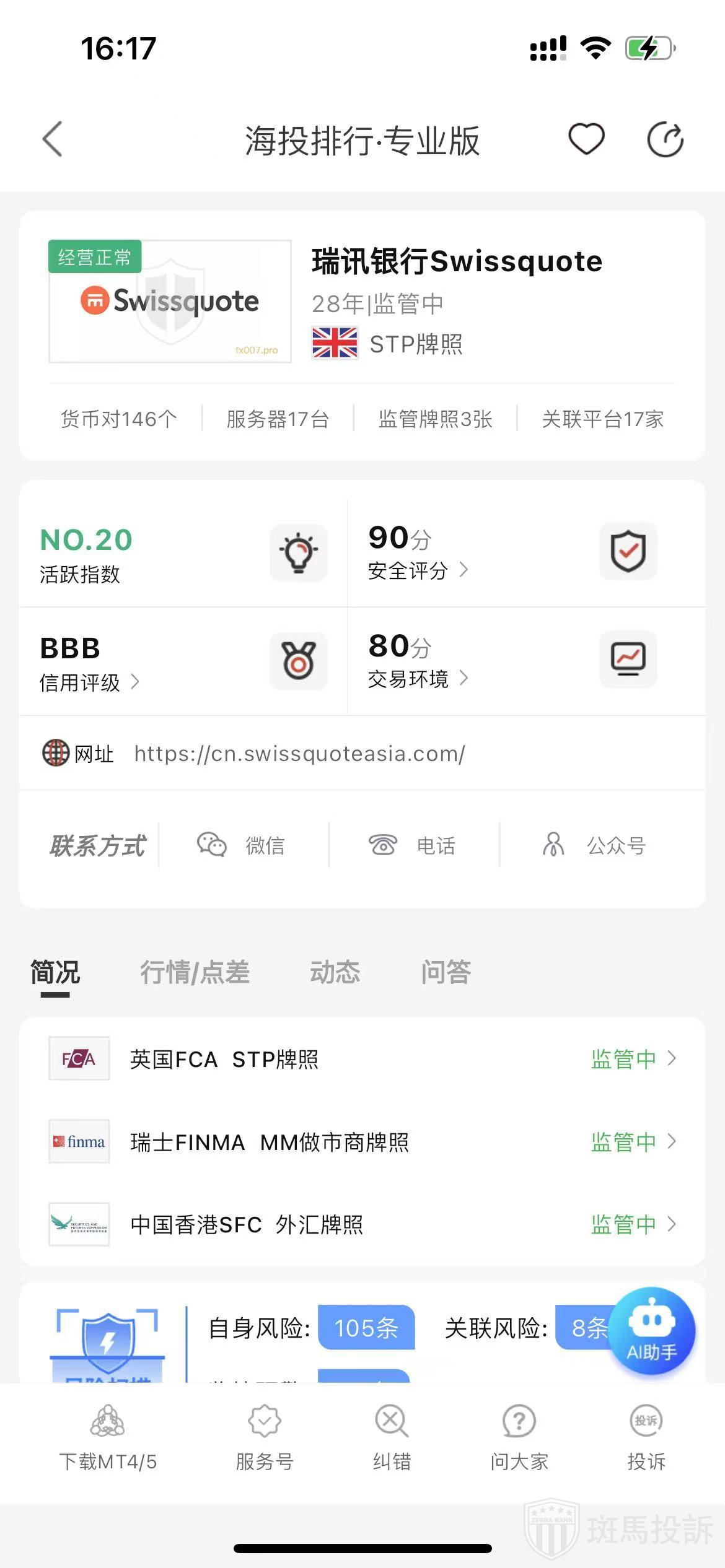The width and height of the screenshot is (725, 1568).
Task: Switch to the 问答 tab
Action: click(x=446, y=972)
